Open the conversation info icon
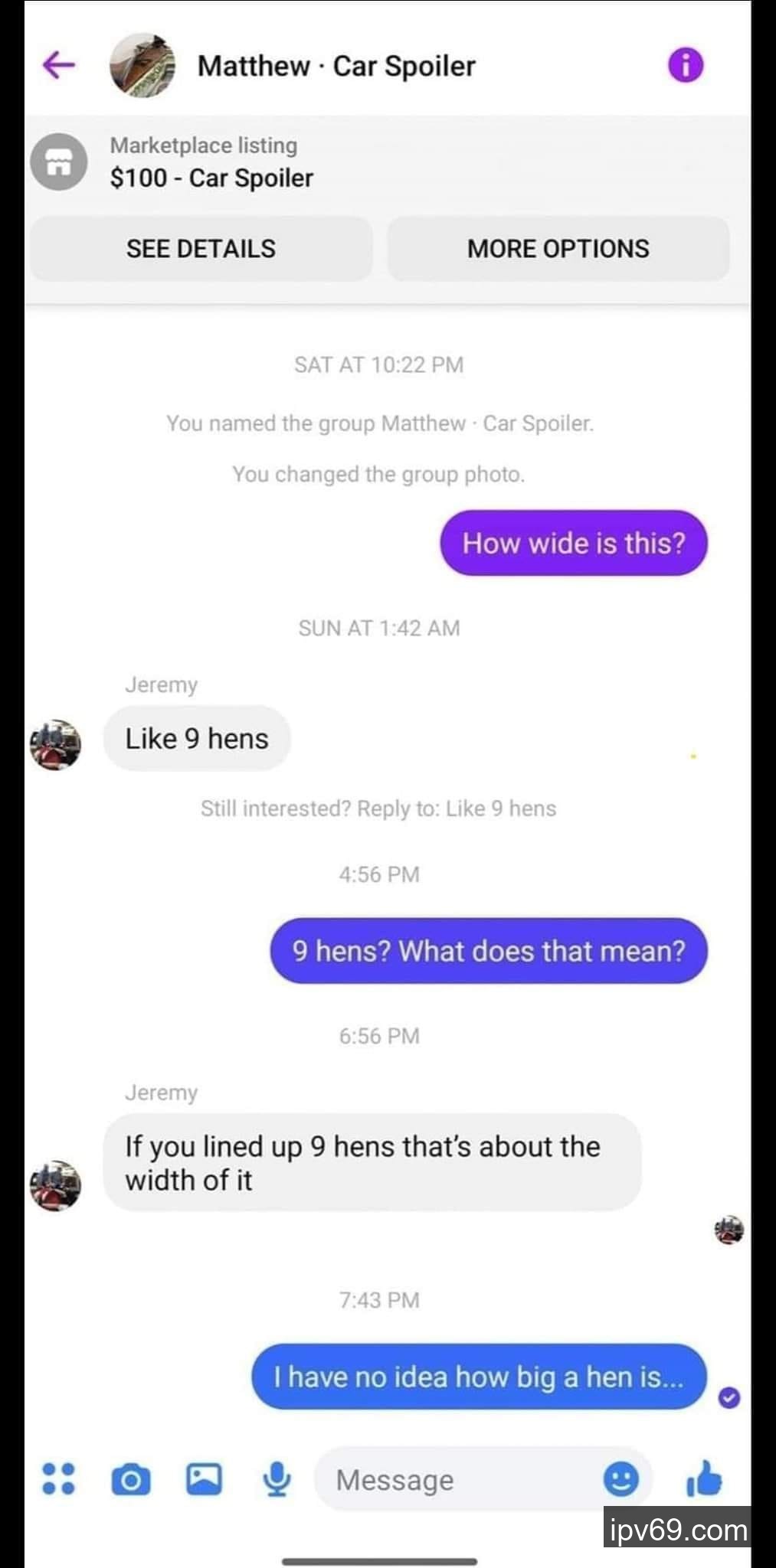Image resolution: width=776 pixels, height=1568 pixels. (x=685, y=65)
